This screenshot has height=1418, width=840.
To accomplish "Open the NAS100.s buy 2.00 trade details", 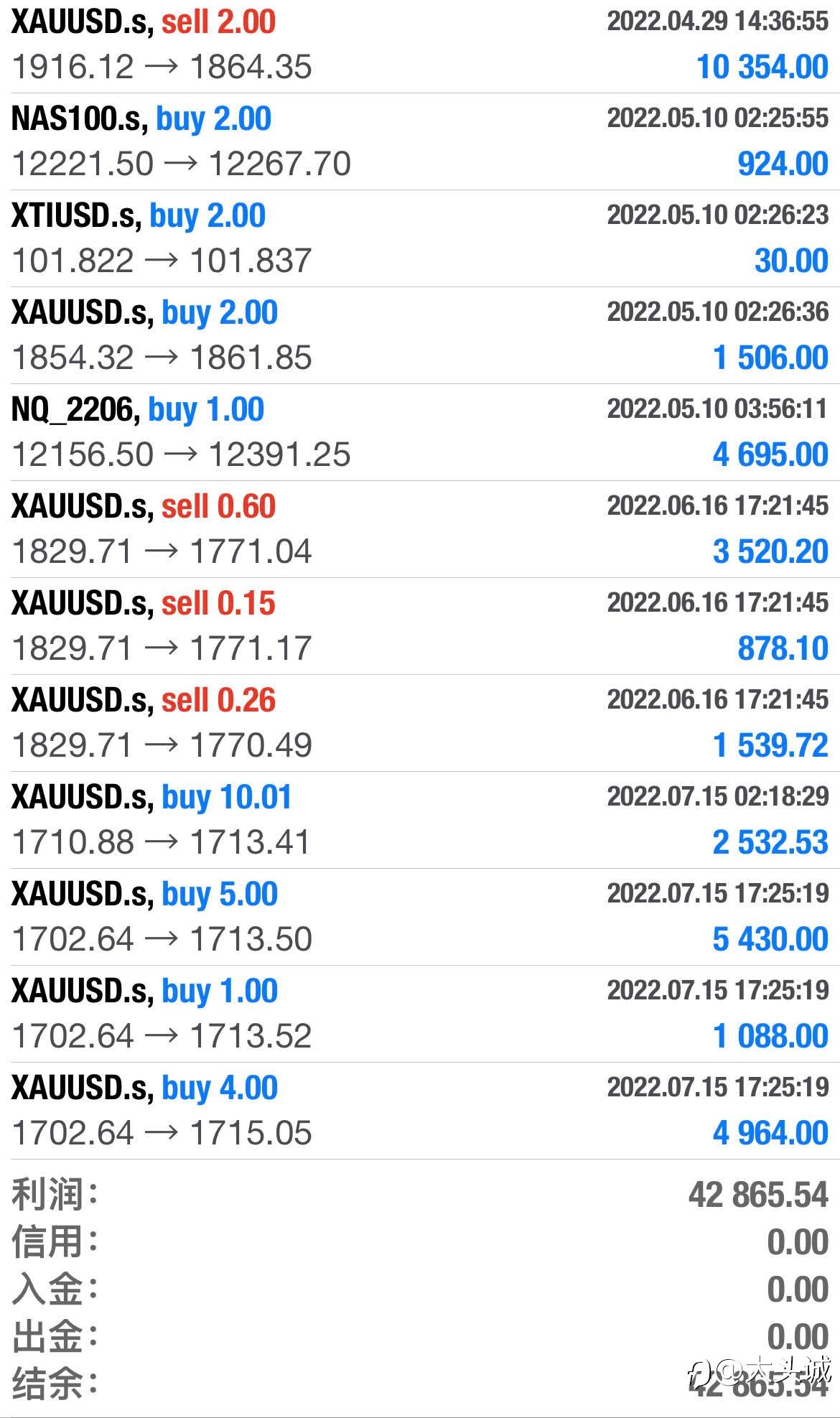I will 420,141.
